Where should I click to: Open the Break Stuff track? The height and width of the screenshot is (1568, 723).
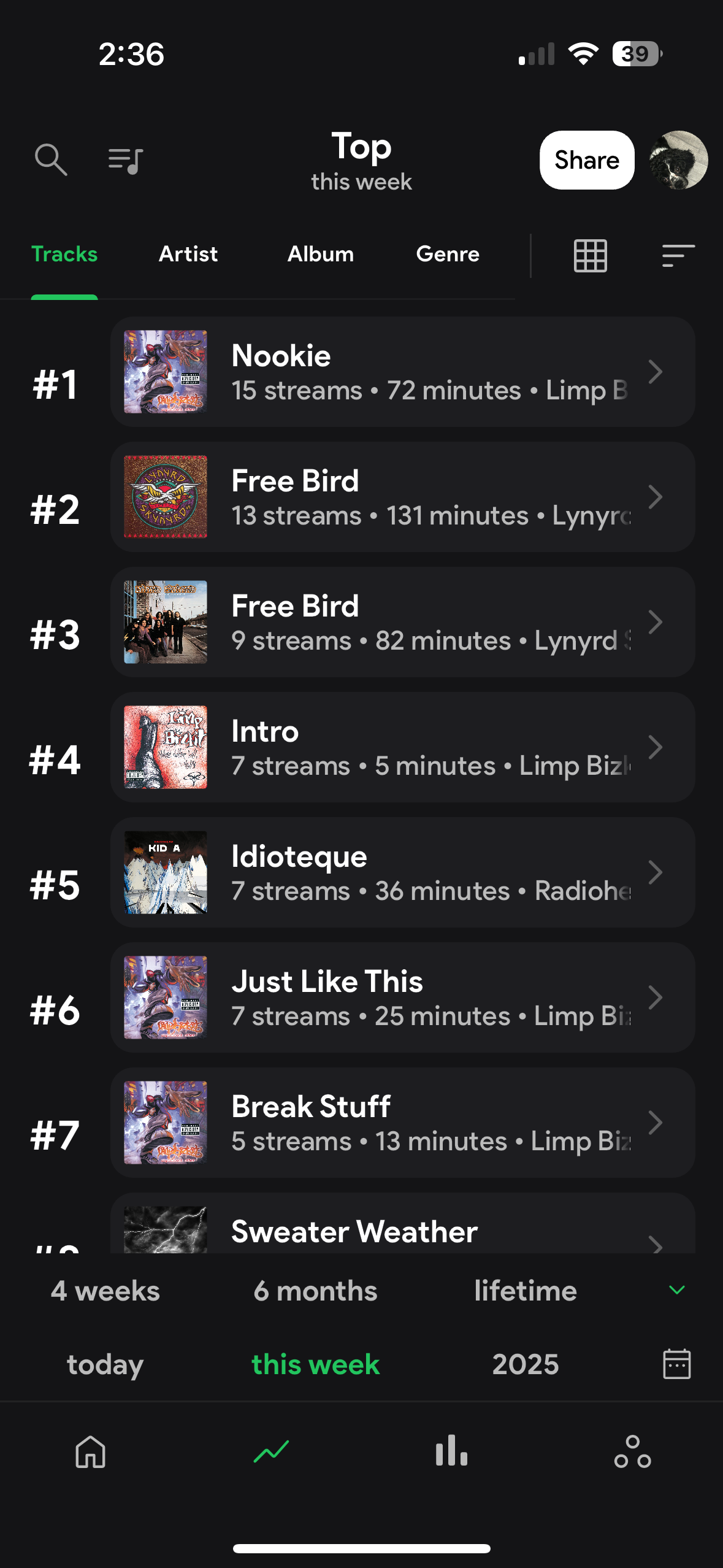[402, 1123]
